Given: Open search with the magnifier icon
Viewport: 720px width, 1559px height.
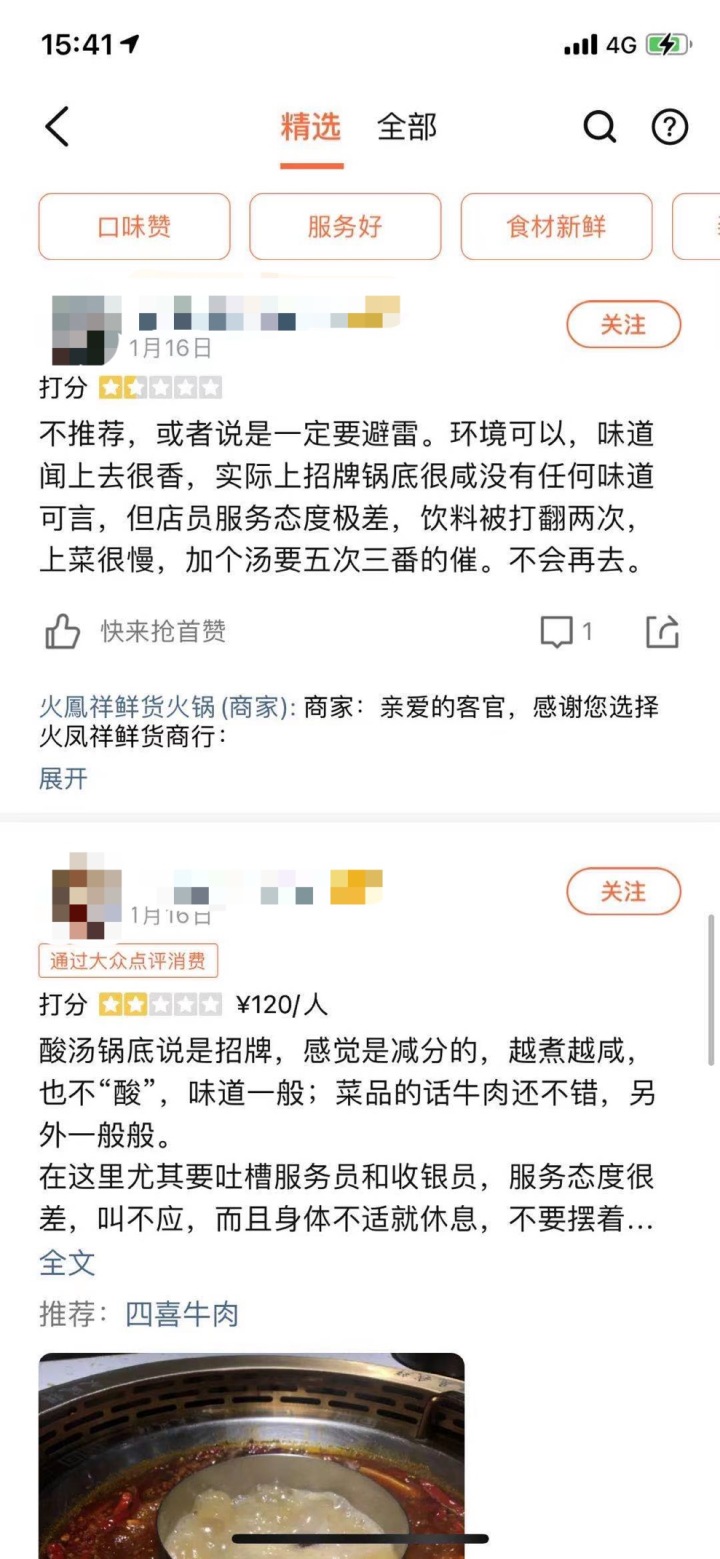Looking at the screenshot, I should coord(599,127).
